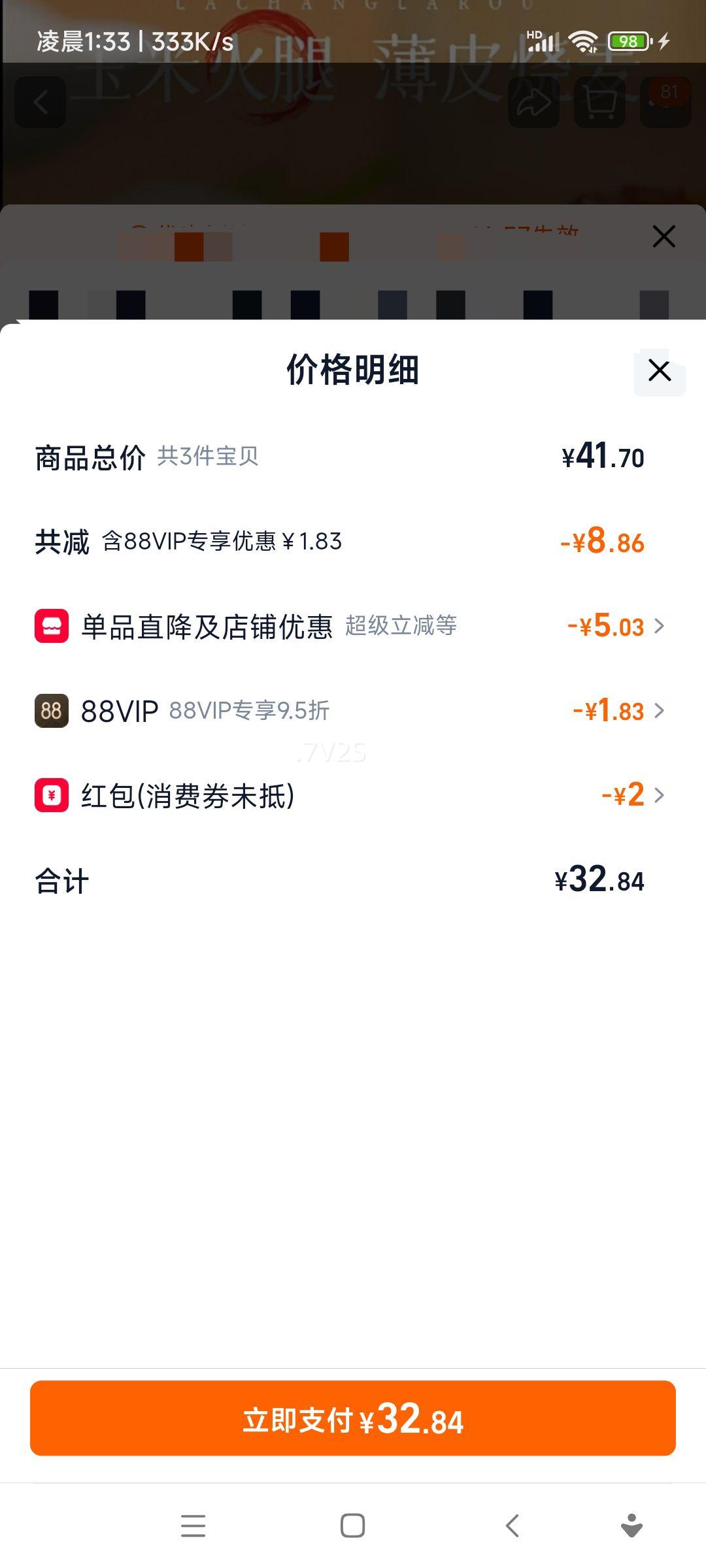This screenshot has height=1568, width=706.
Task: Open the recent apps menu button
Action: pyautogui.click(x=193, y=1526)
